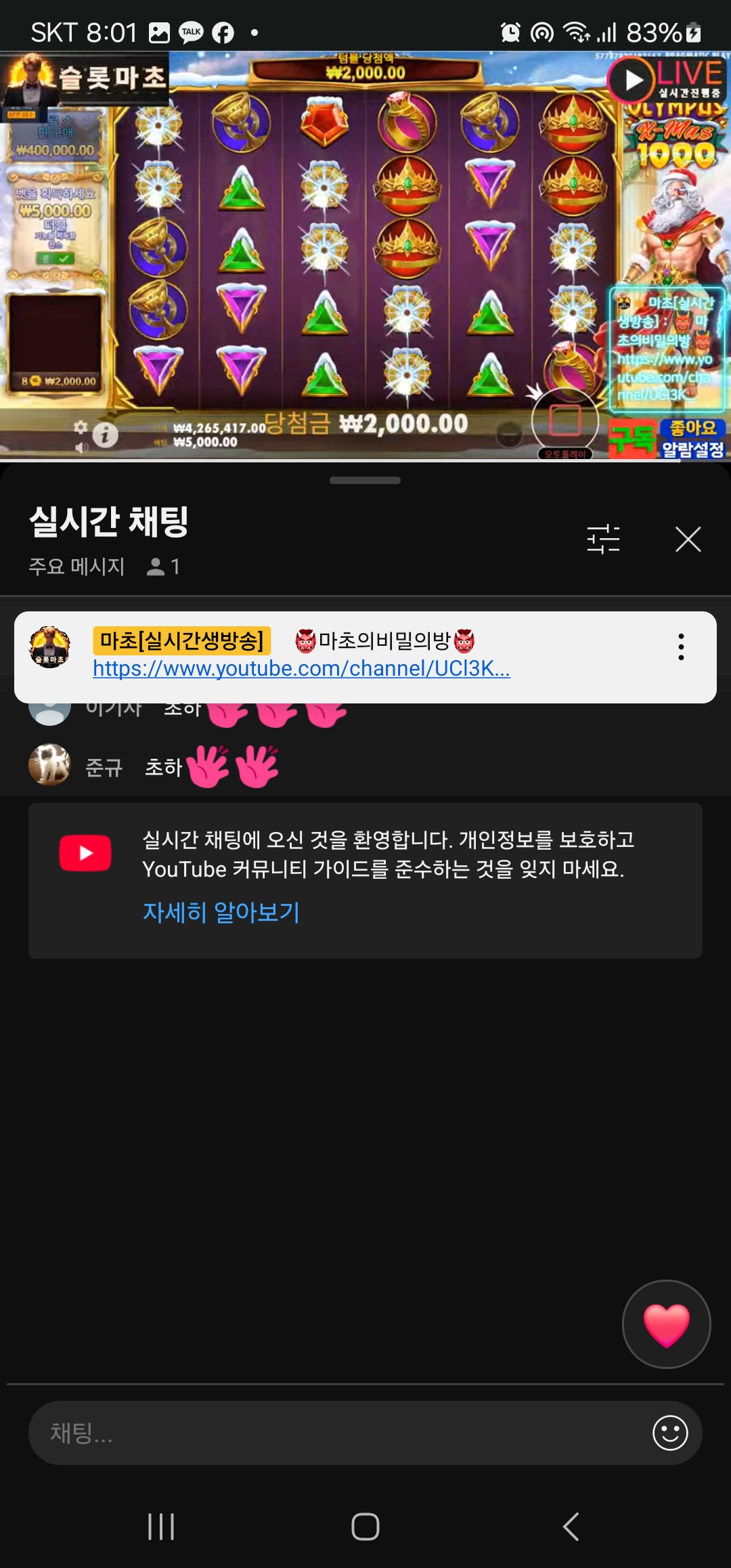
Task: Close the live chat panel
Action: point(688,540)
